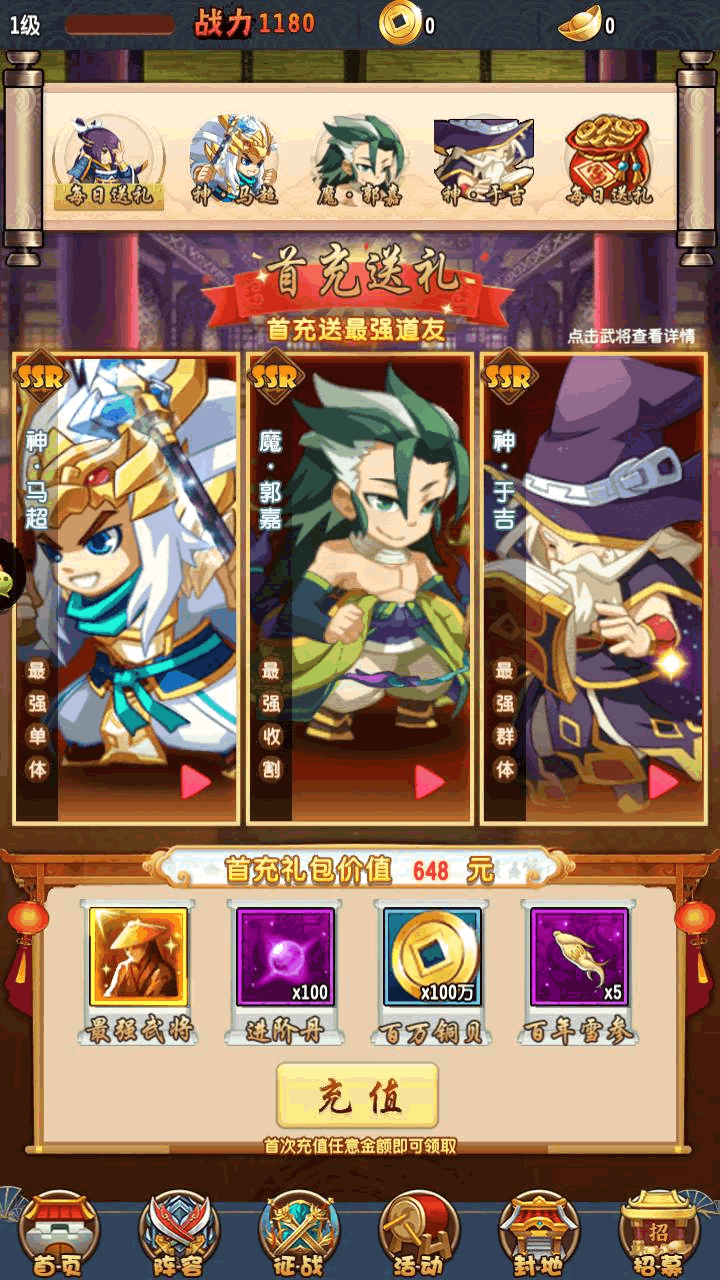
Task: Check the 神·于吉 SSR hero card
Action: pyautogui.click(x=594, y=588)
